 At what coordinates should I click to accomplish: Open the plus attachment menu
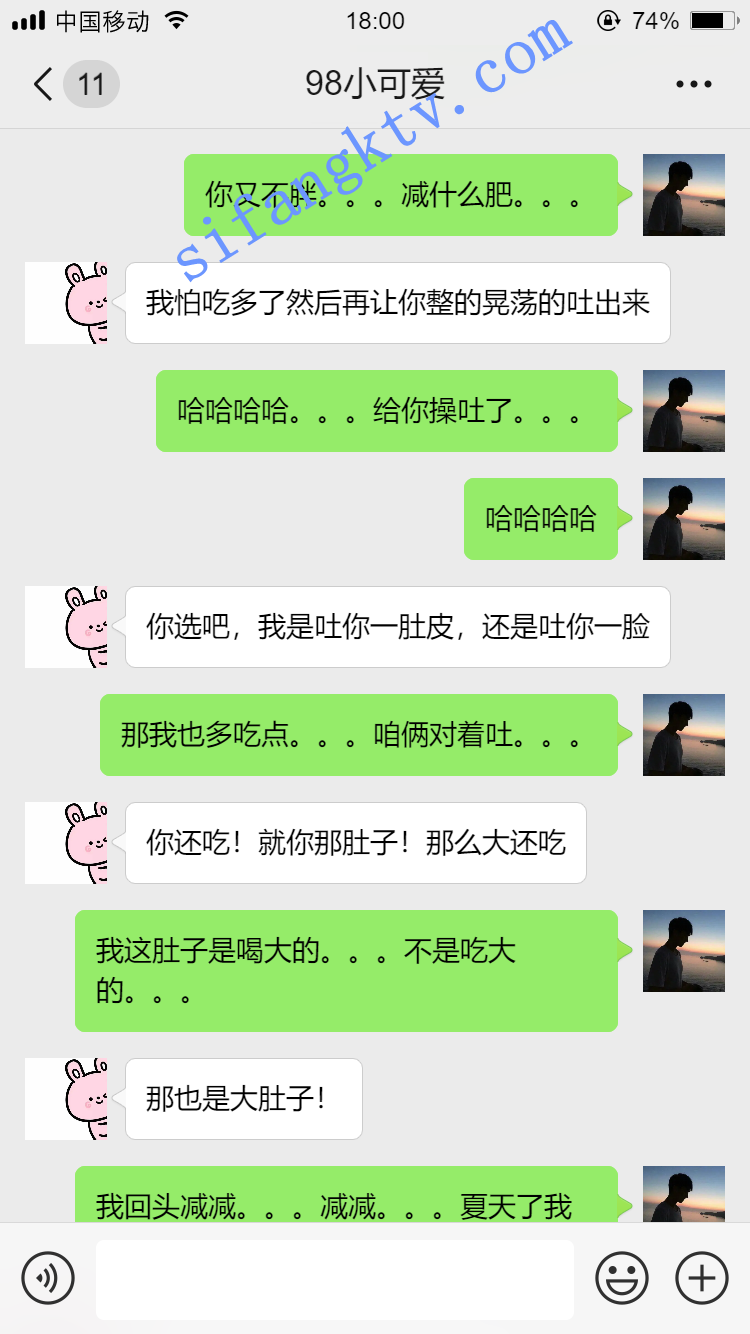pos(702,1278)
